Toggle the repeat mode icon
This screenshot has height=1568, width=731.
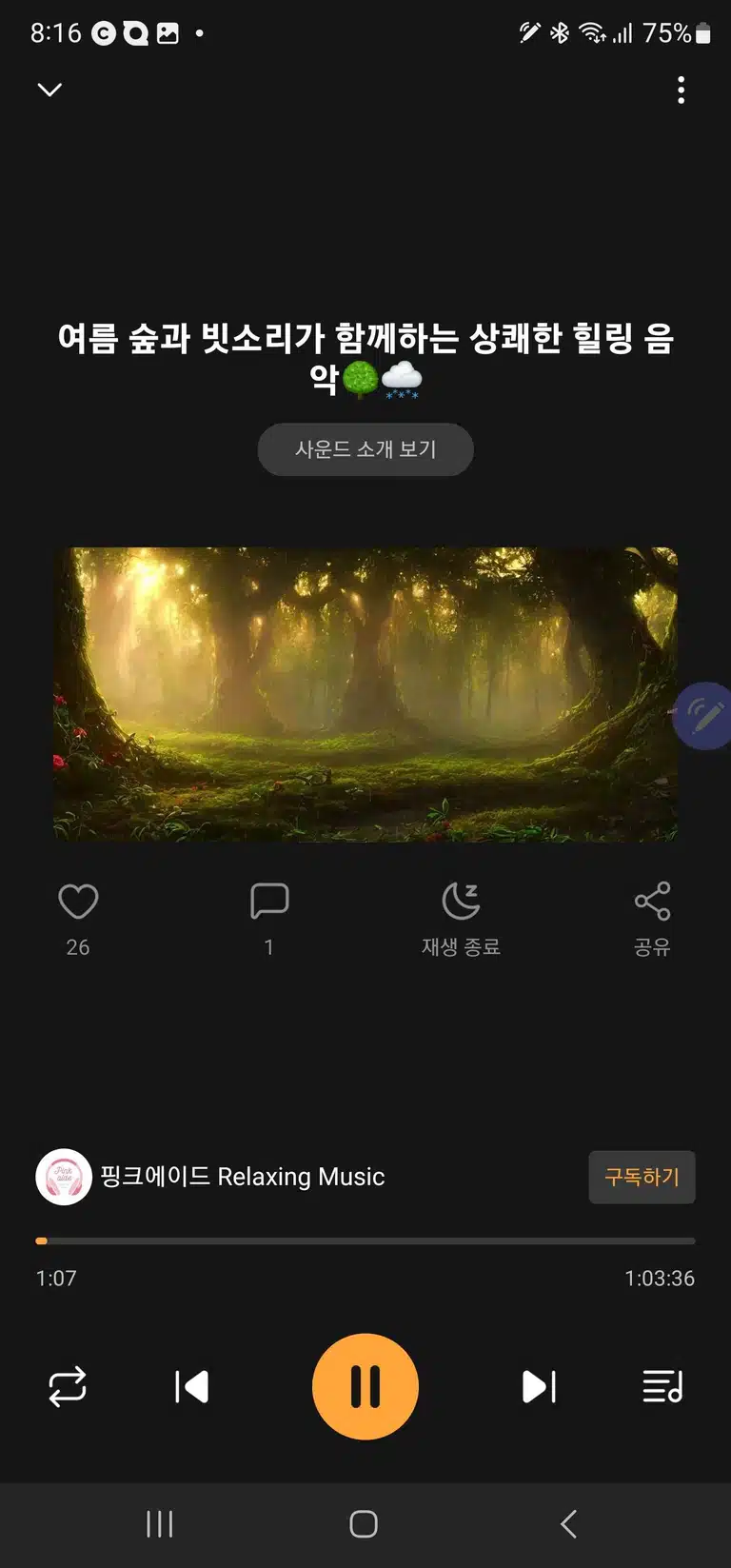click(68, 1387)
